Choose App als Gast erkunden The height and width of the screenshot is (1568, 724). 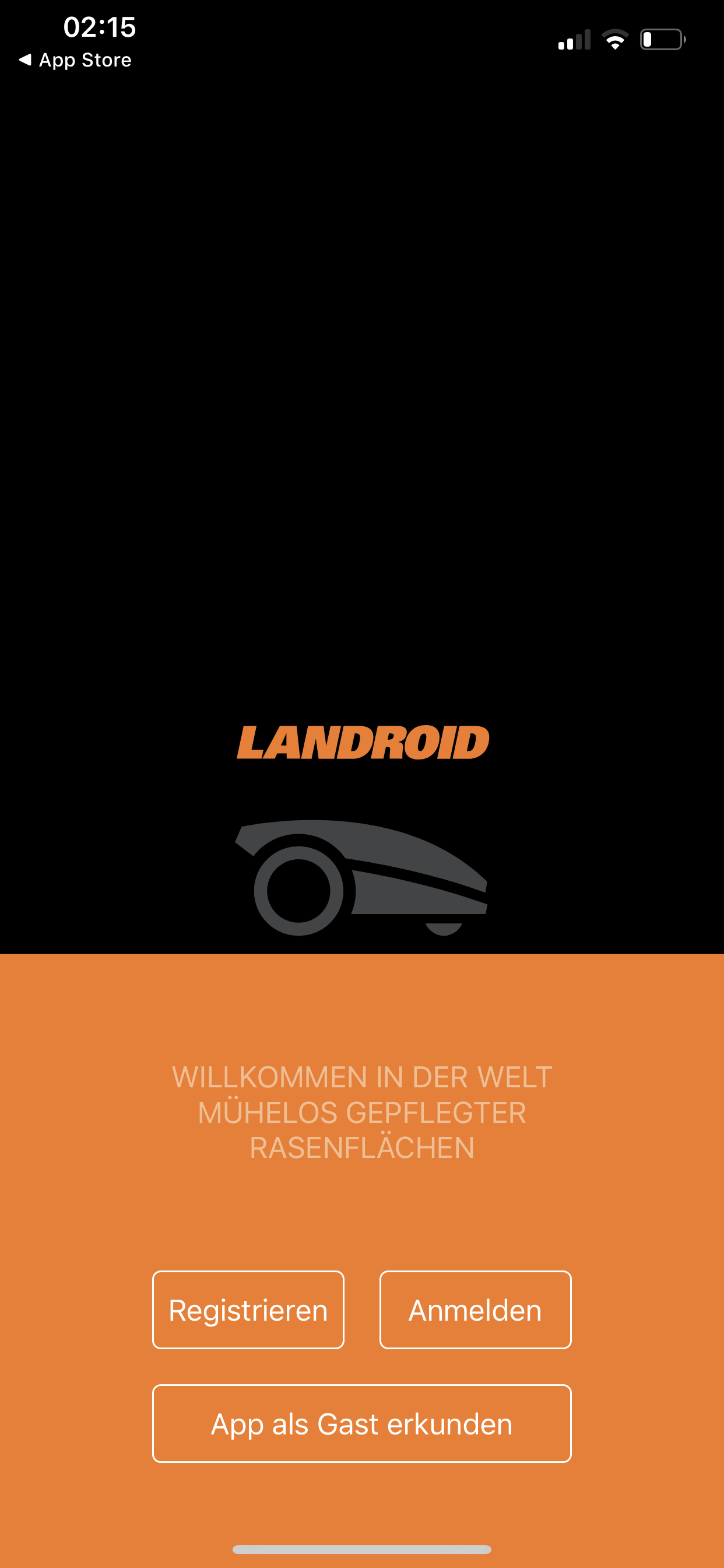click(361, 1423)
